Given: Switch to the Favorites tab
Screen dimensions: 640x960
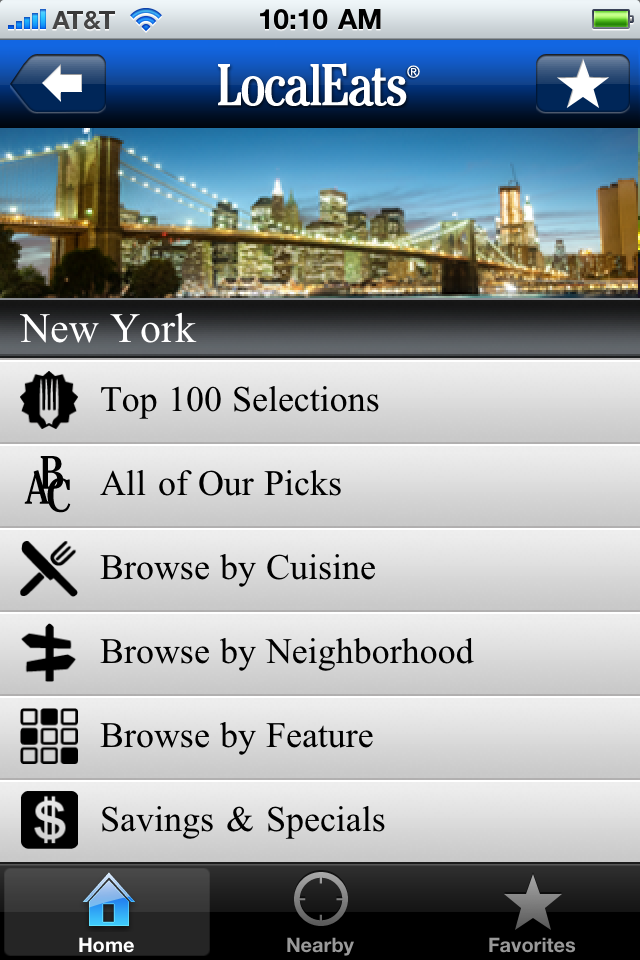Looking at the screenshot, I should 531,912.
